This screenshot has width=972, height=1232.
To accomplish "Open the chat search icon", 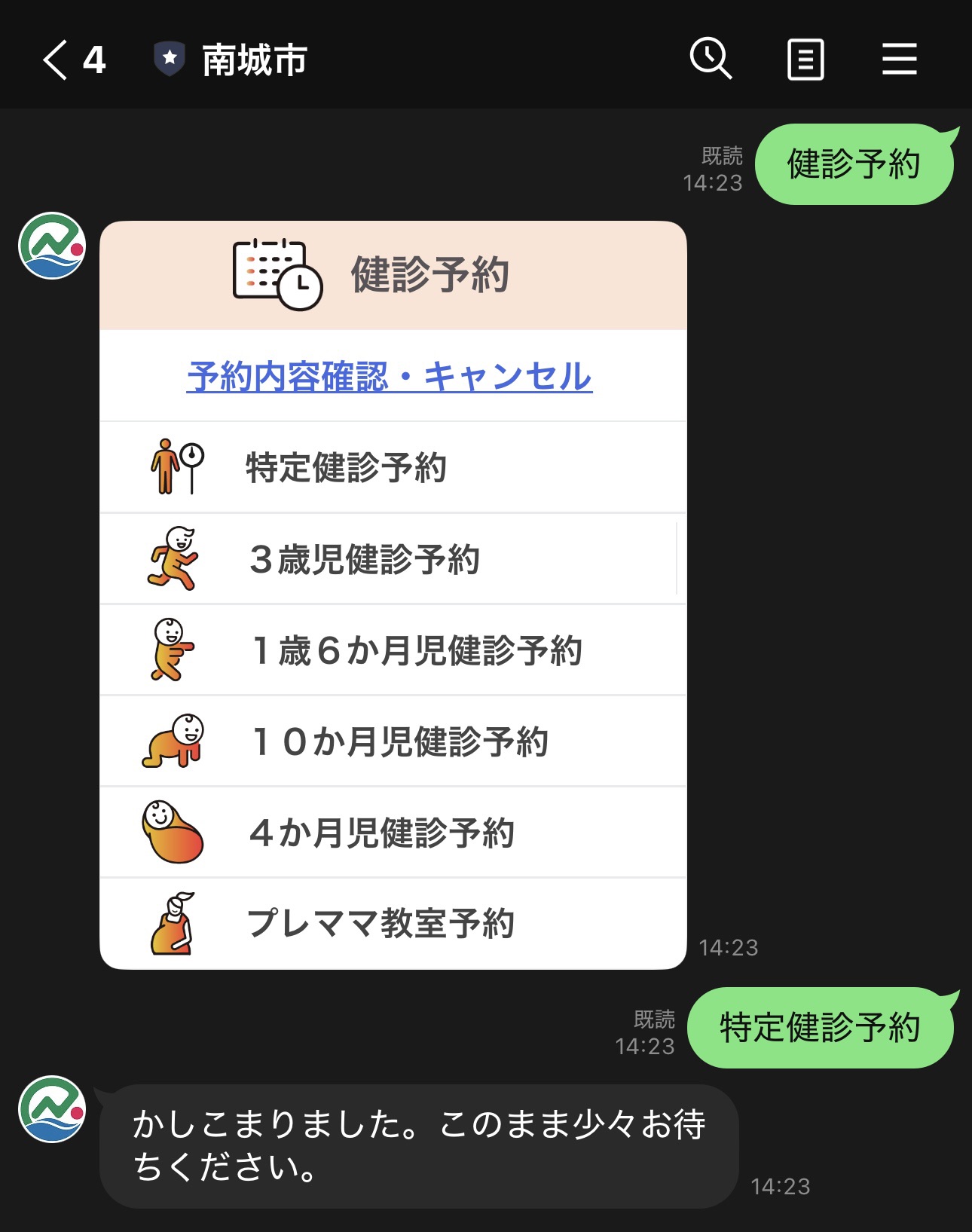I will tap(711, 59).
